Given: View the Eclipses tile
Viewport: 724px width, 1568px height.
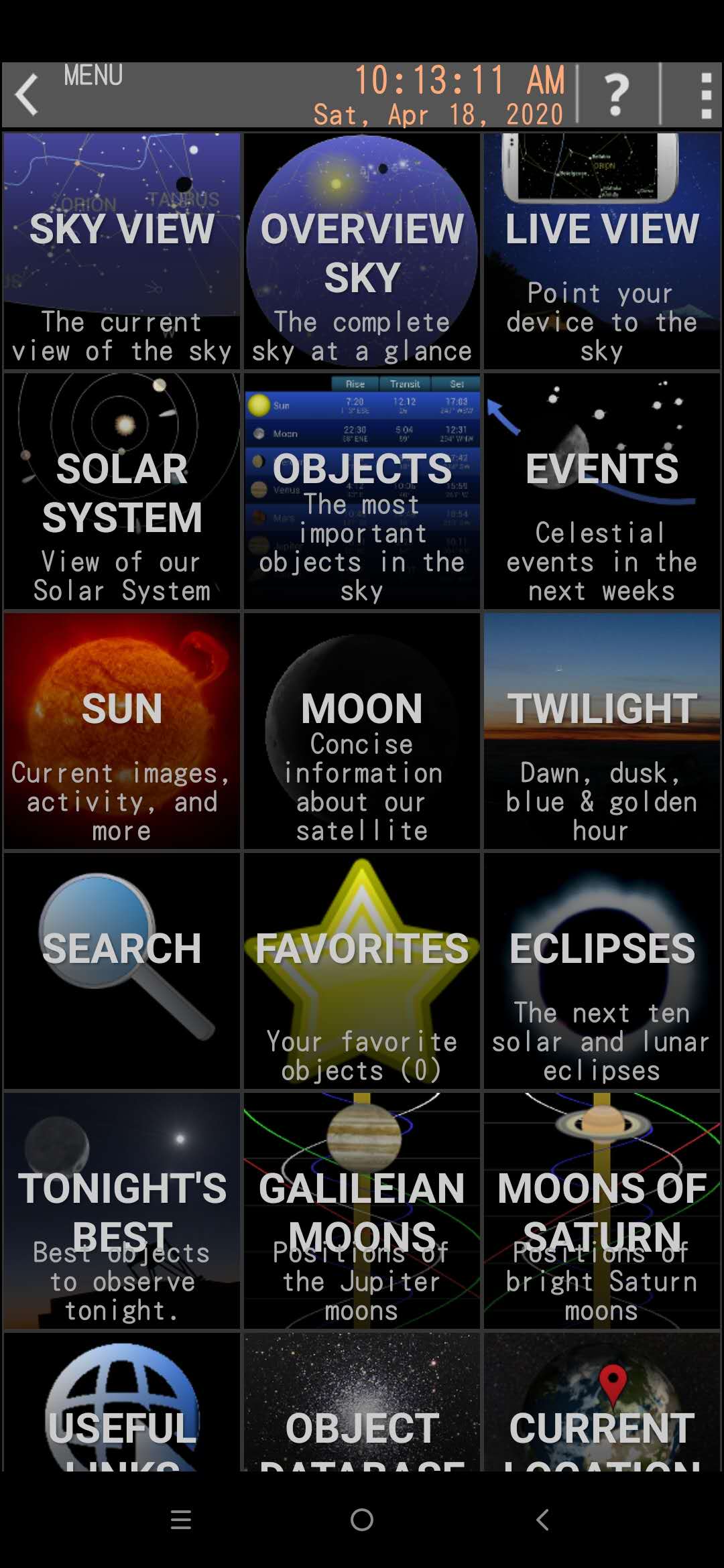Looking at the screenshot, I should [602, 970].
